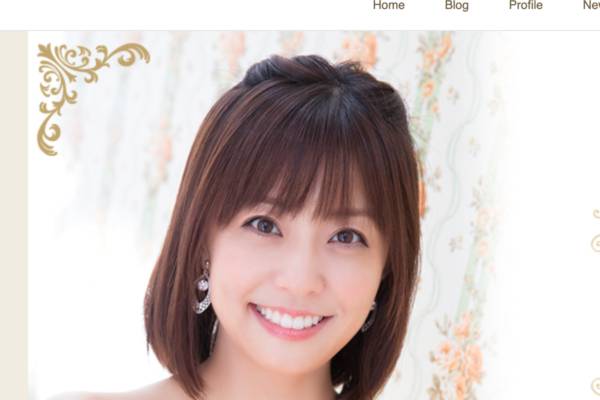Go to the Blog section
Viewport: 600px width, 400px height.
pyautogui.click(x=456, y=6)
